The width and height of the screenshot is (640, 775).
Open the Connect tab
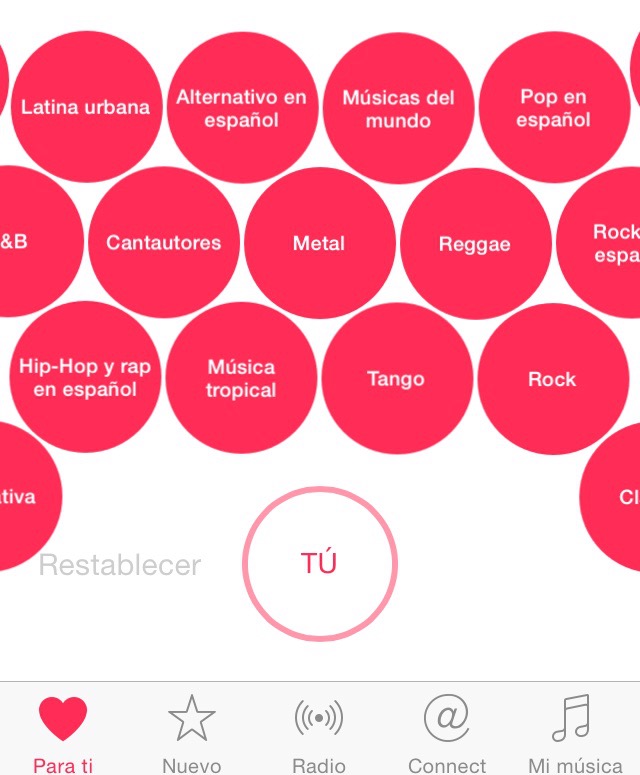click(x=447, y=733)
